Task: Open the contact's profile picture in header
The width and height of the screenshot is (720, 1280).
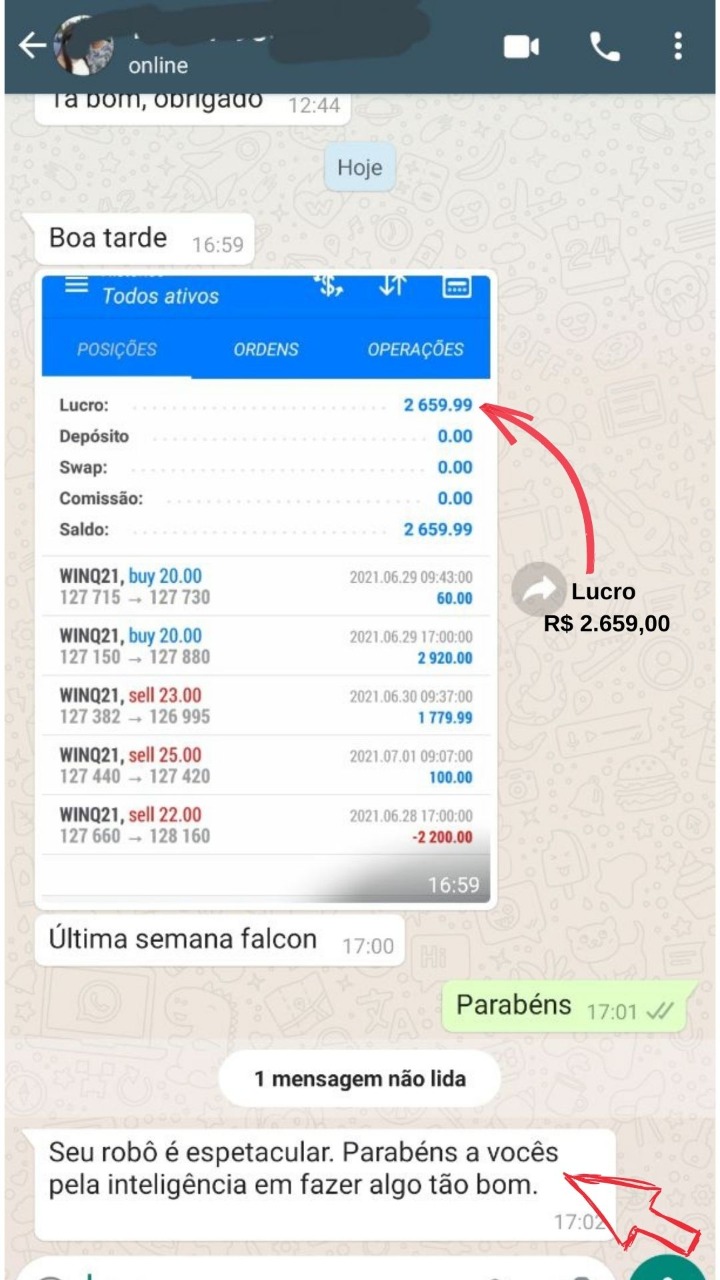Action: tap(82, 46)
